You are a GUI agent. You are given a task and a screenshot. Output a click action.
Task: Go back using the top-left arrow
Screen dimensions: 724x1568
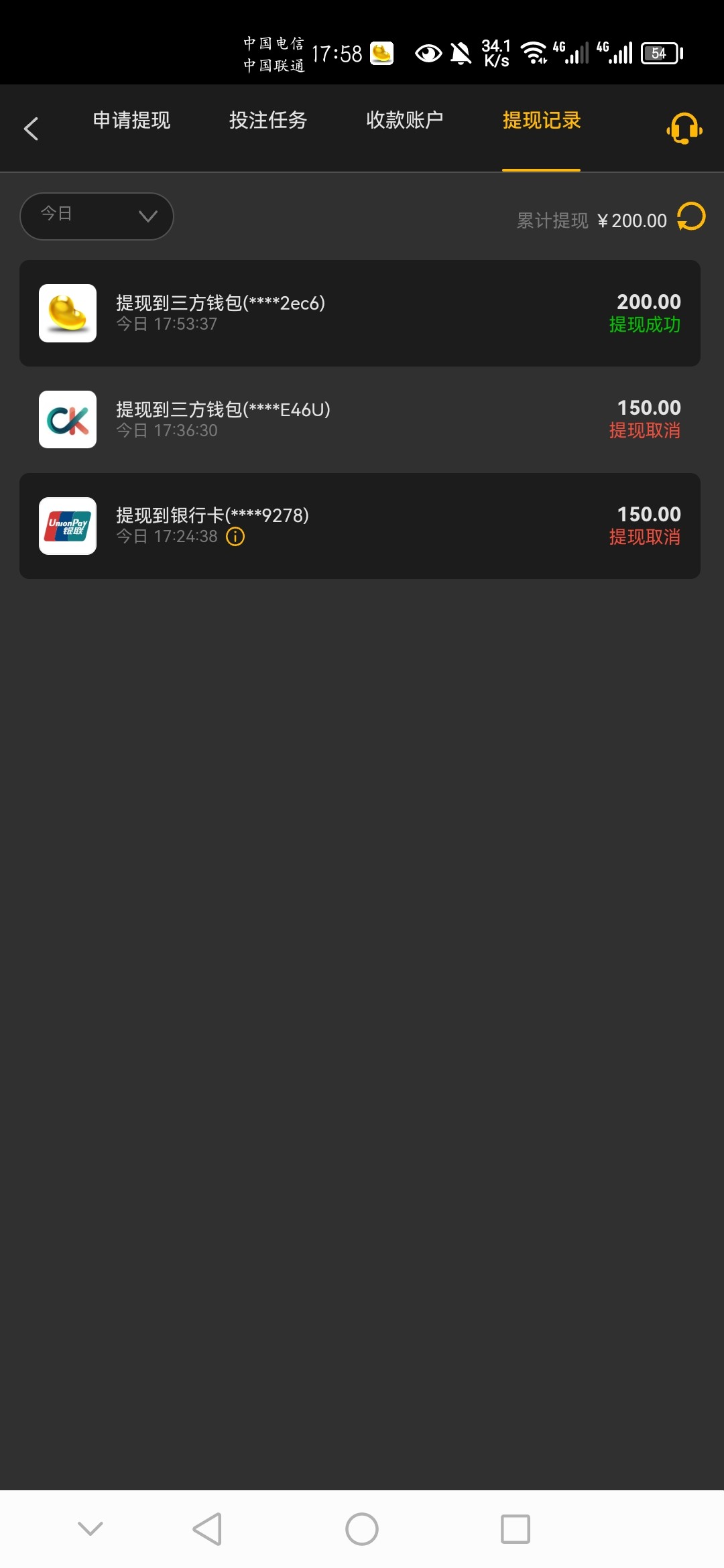(31, 128)
